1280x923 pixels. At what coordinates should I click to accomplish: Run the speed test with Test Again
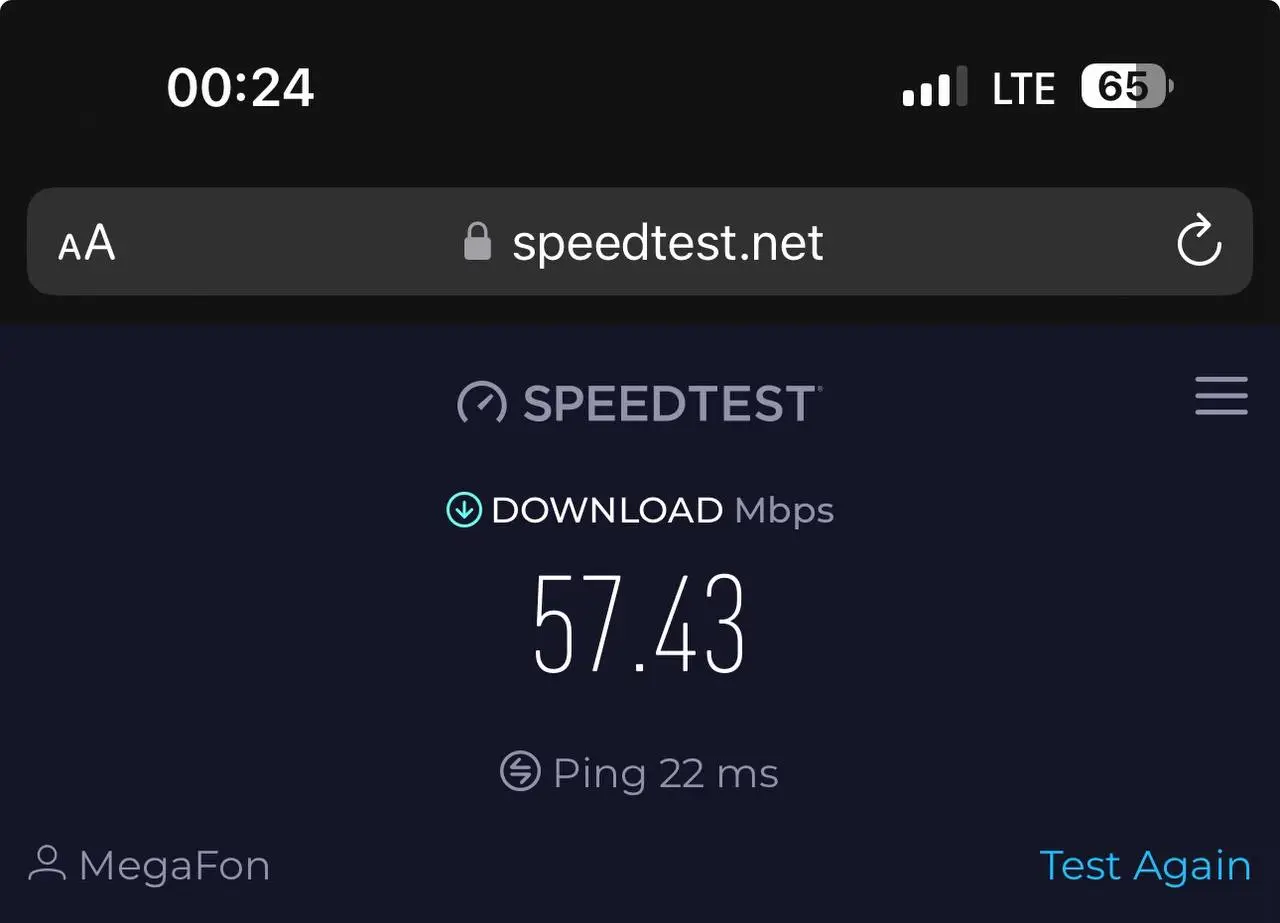pyautogui.click(x=1145, y=865)
